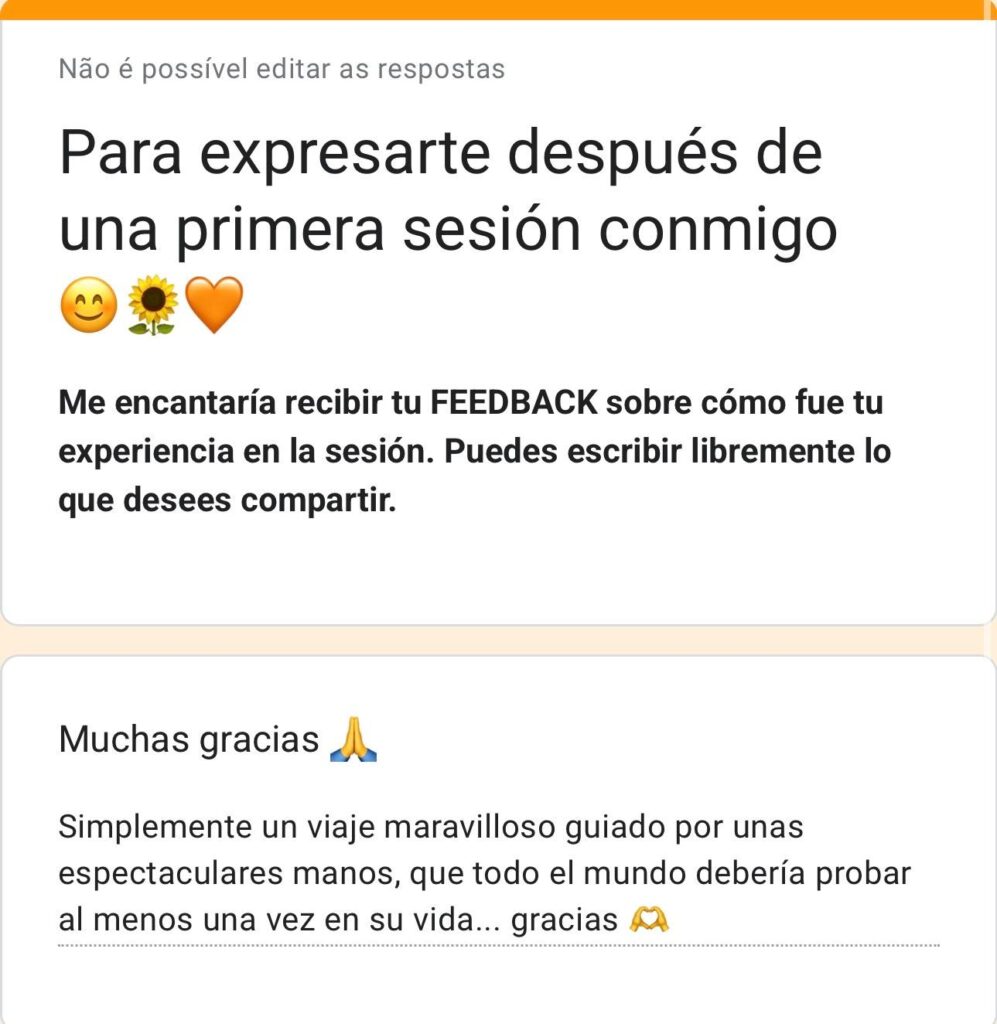The width and height of the screenshot is (997, 1024).
Task: Tap the answer field under Muchas gracias
Action: coord(498,874)
